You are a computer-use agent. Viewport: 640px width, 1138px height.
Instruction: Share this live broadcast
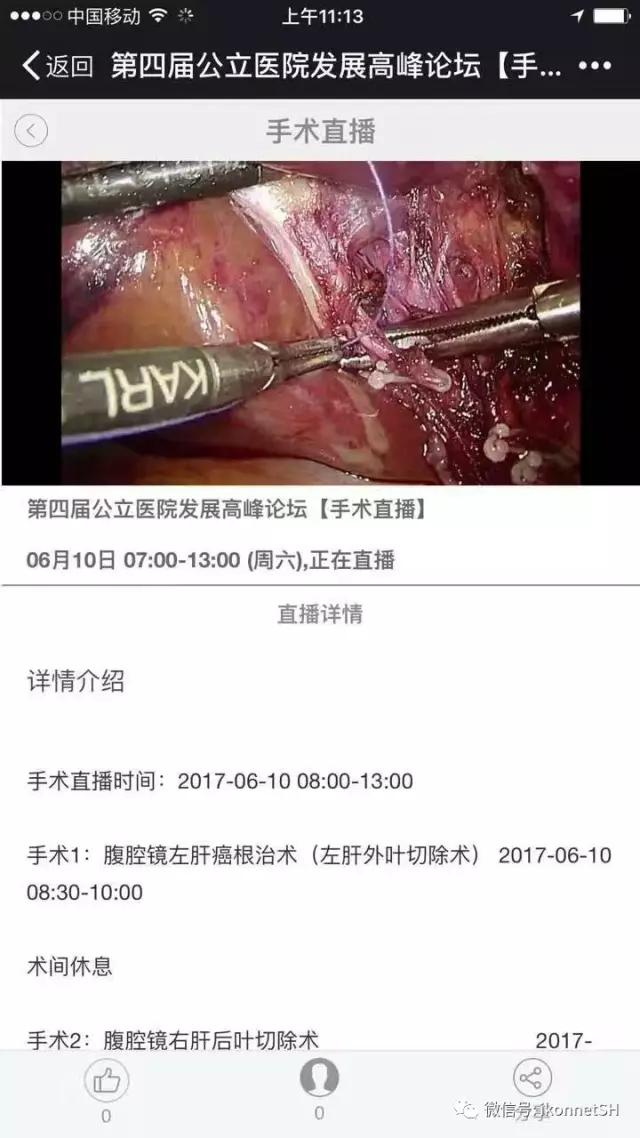532,1078
